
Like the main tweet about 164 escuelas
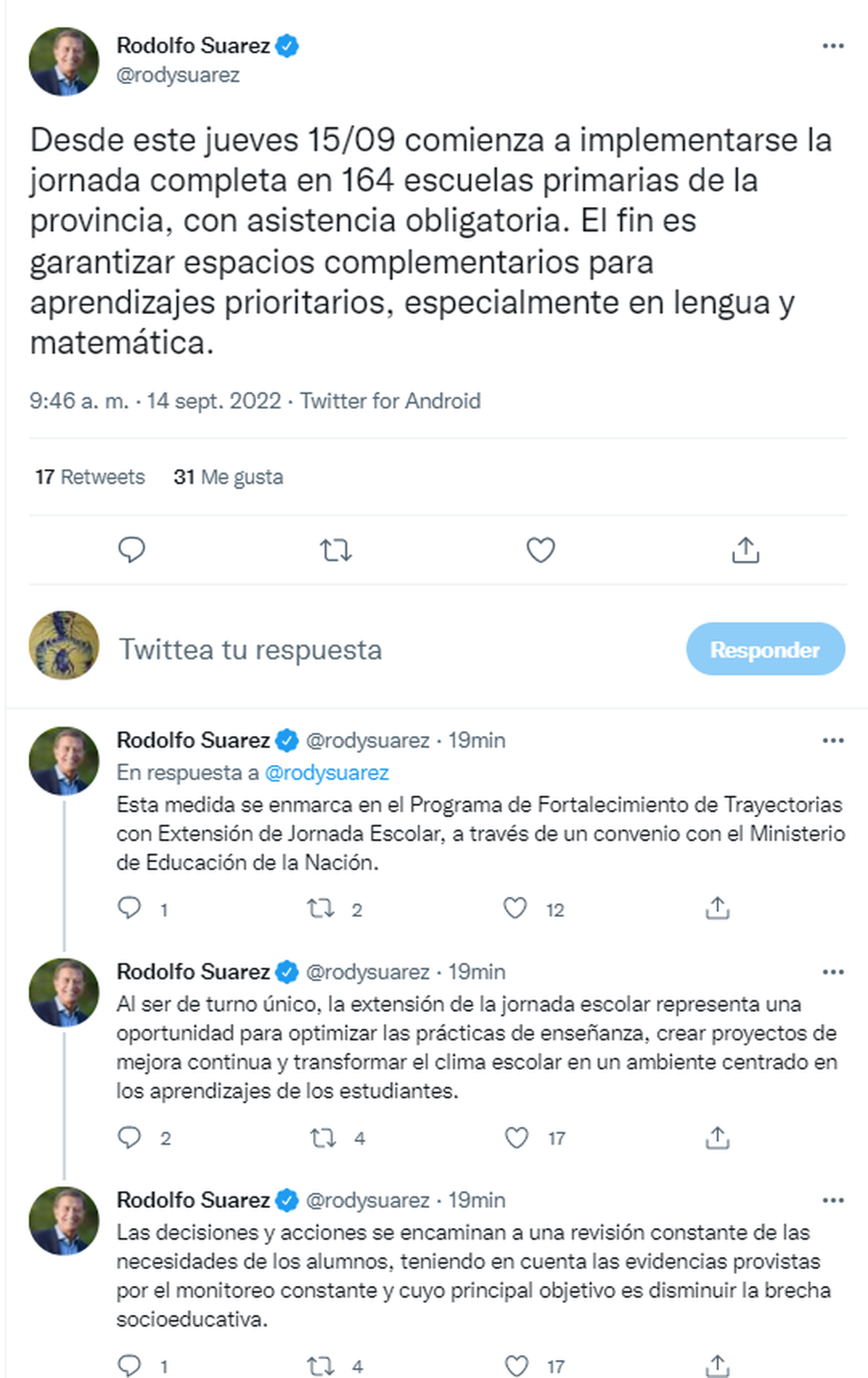click(x=540, y=551)
